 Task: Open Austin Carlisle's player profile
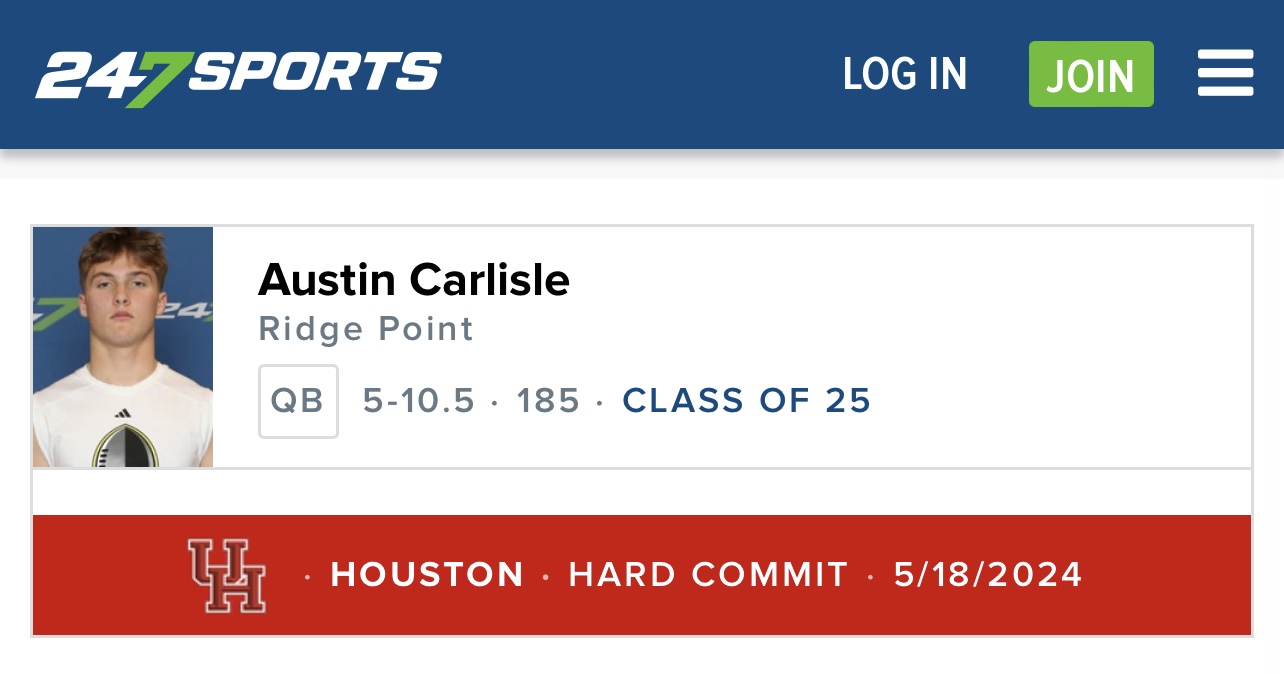pos(414,280)
